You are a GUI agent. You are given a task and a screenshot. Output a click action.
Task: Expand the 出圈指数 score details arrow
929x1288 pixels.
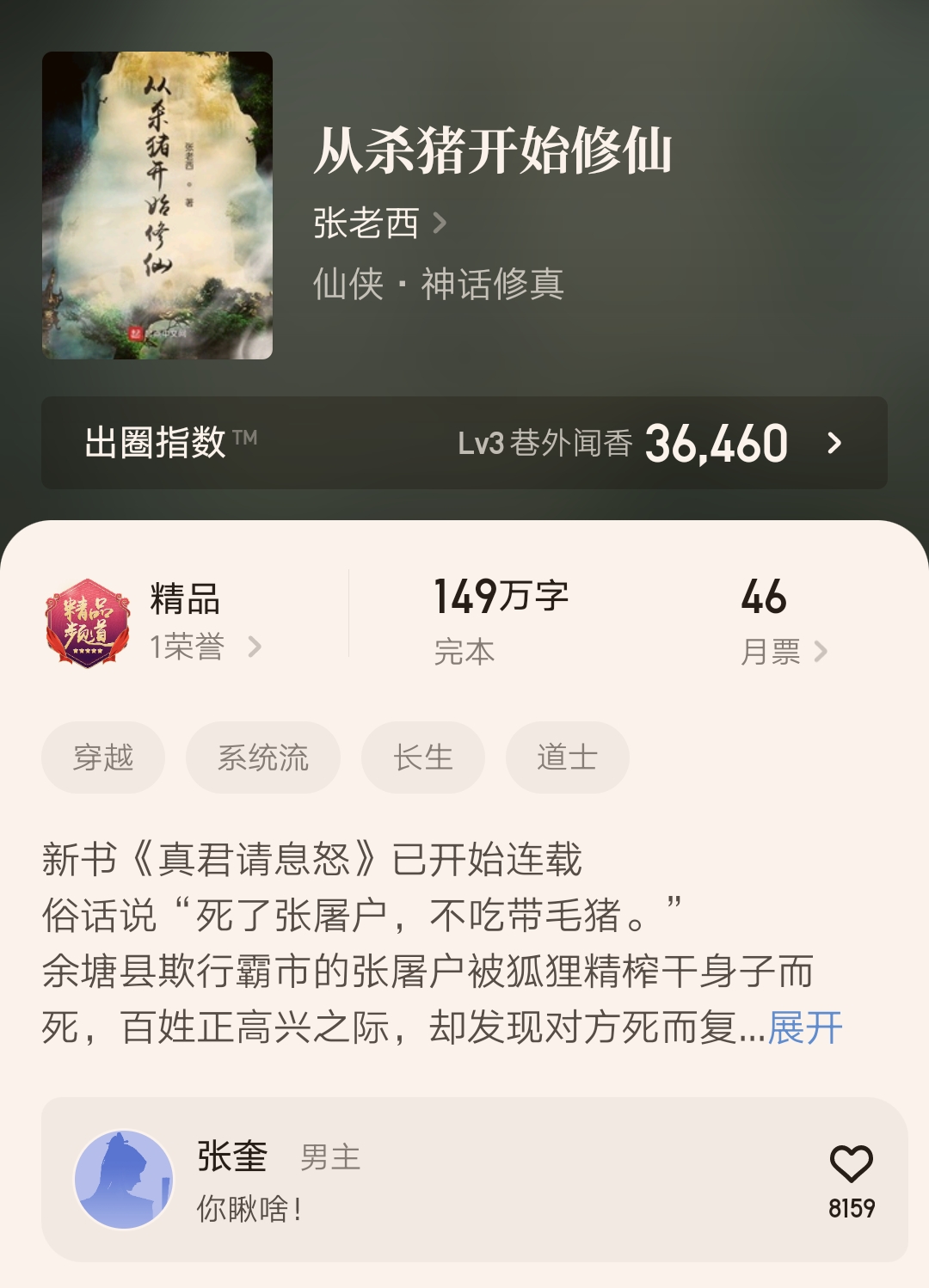click(x=833, y=443)
